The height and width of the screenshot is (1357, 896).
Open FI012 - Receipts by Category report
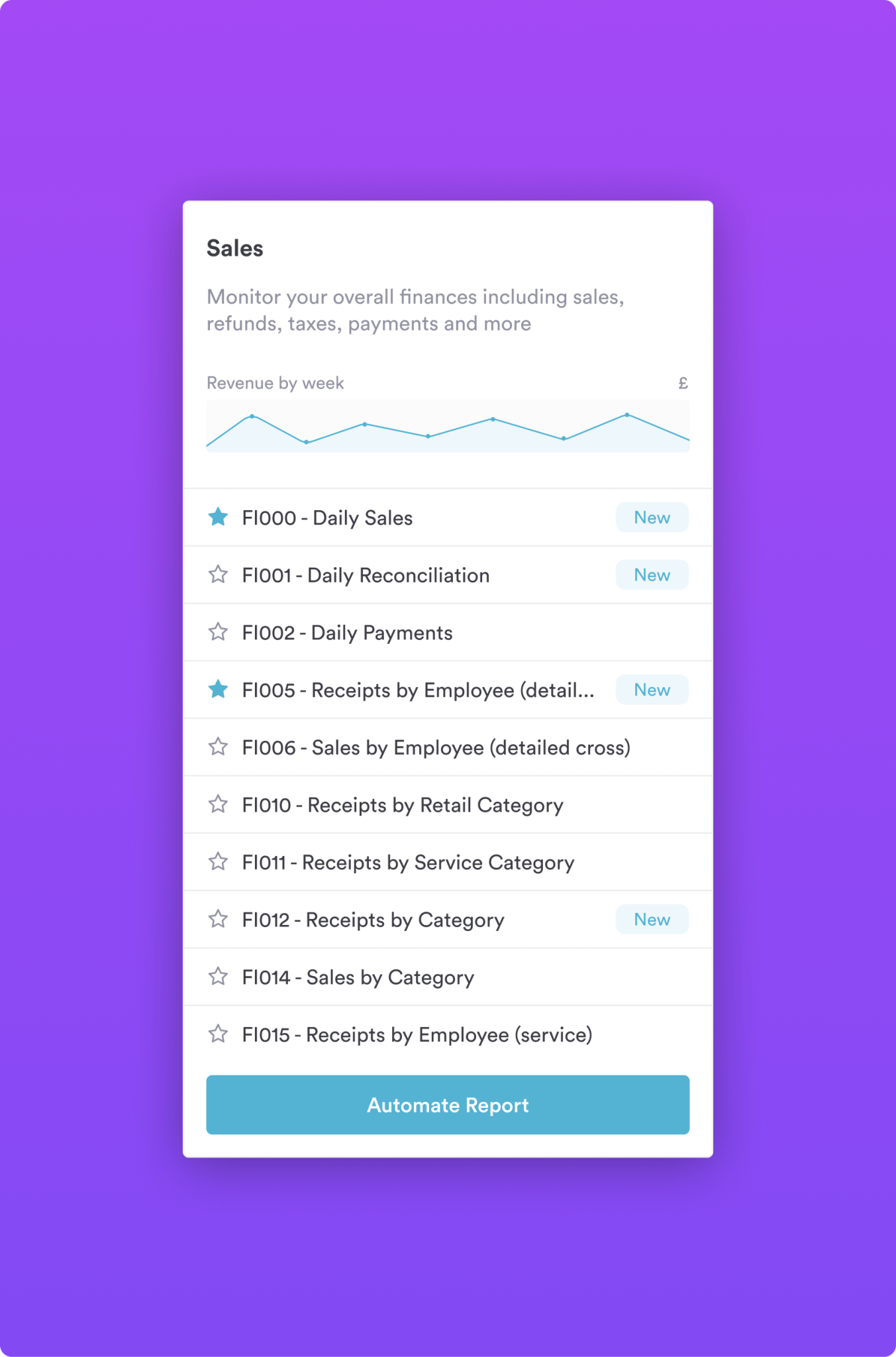point(373,920)
